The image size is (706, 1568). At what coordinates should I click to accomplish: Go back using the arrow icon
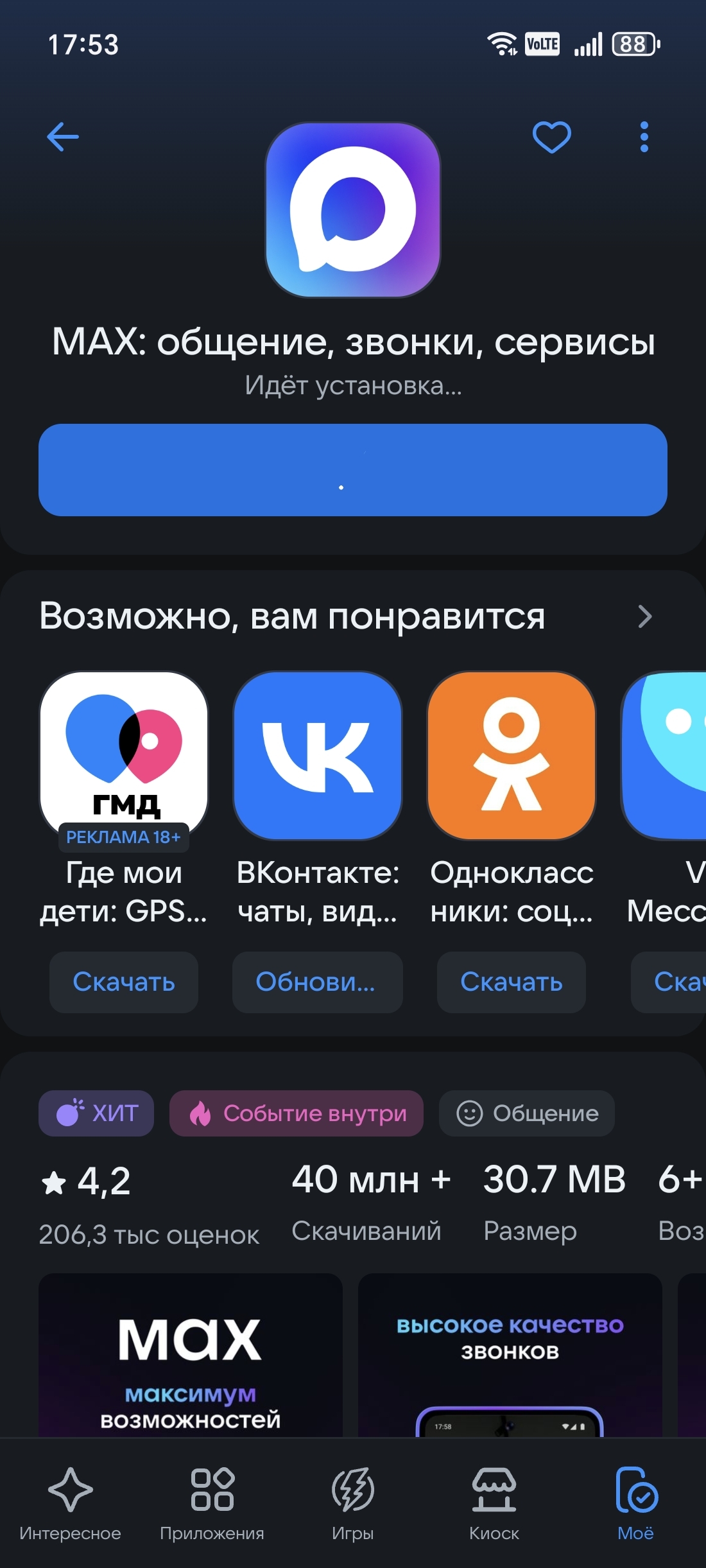(63, 137)
